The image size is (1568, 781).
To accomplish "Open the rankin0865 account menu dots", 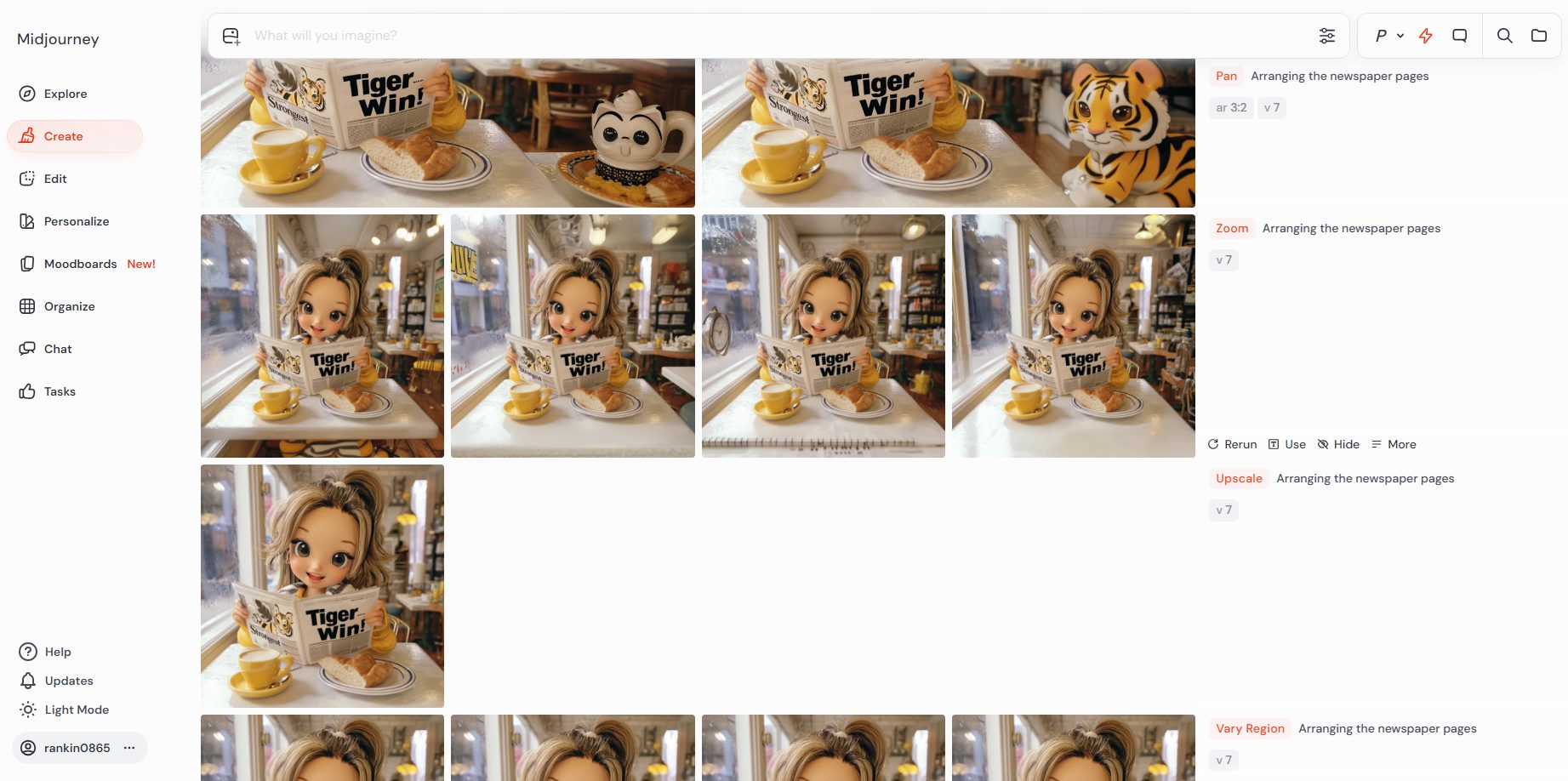I will point(129,748).
